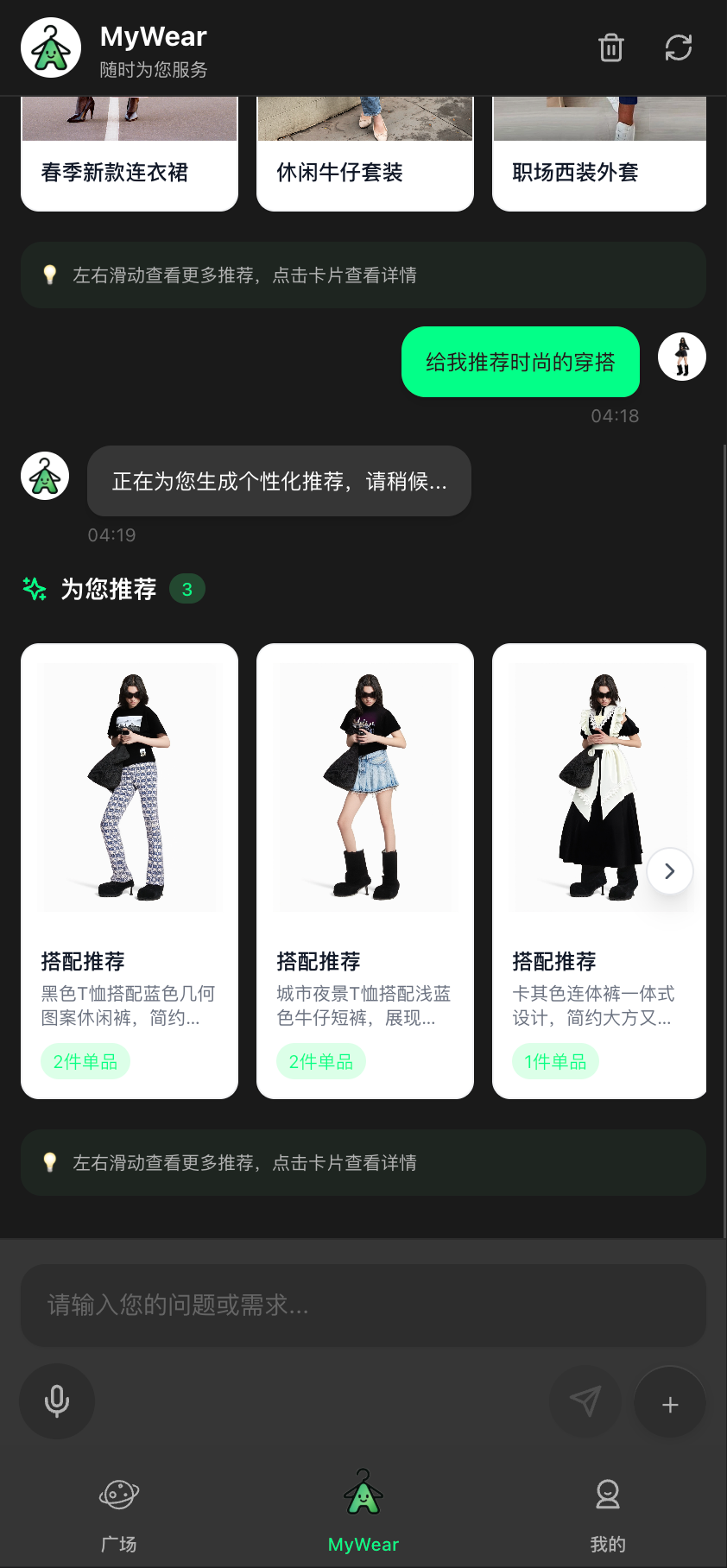The height and width of the screenshot is (1568, 727).
Task: Switch to the 广场 tab
Action: coord(119,1513)
